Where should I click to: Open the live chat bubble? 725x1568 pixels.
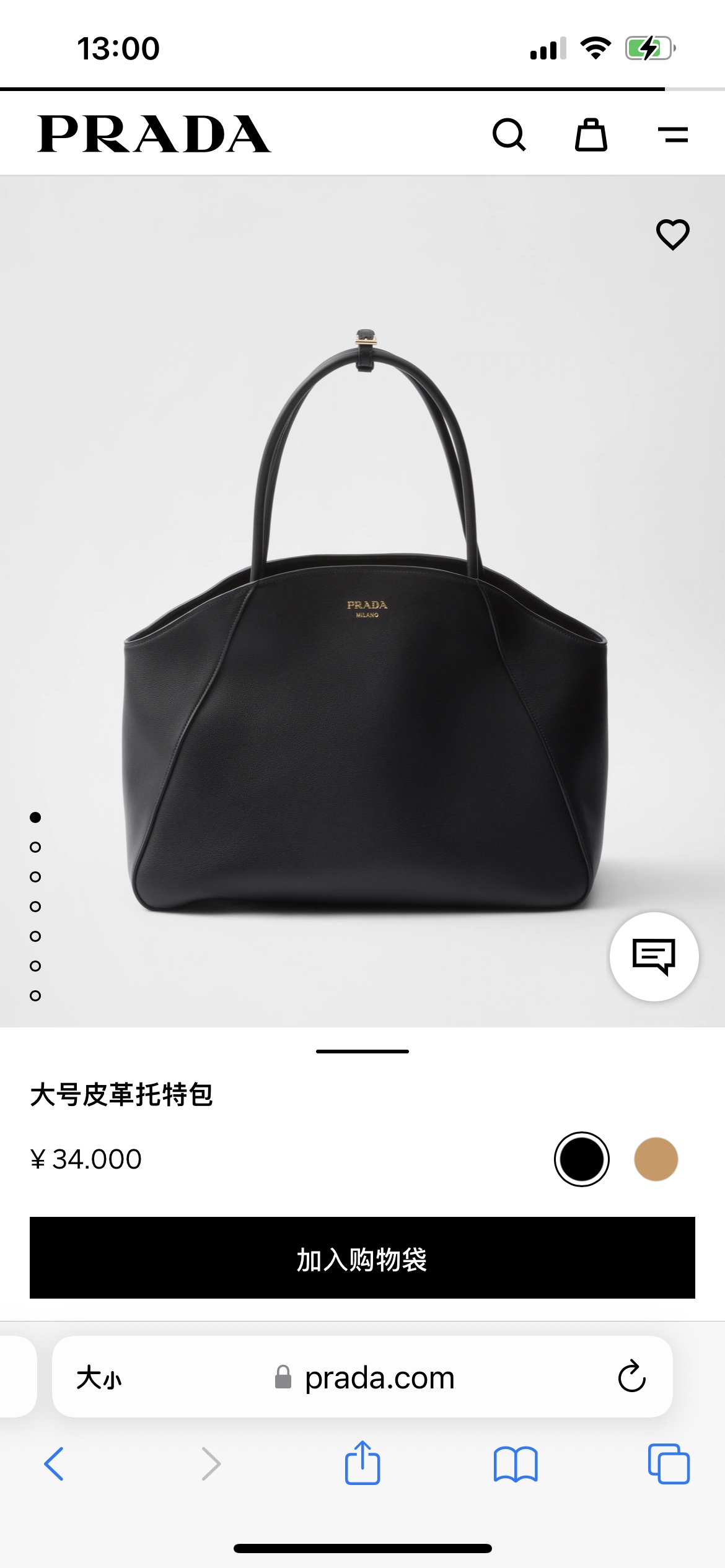pyautogui.click(x=654, y=956)
